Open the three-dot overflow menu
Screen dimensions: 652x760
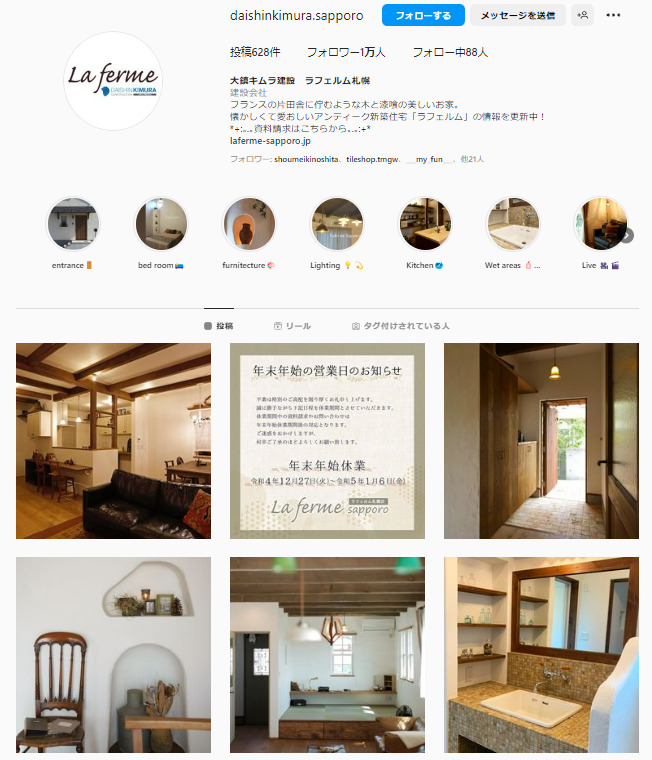(614, 15)
